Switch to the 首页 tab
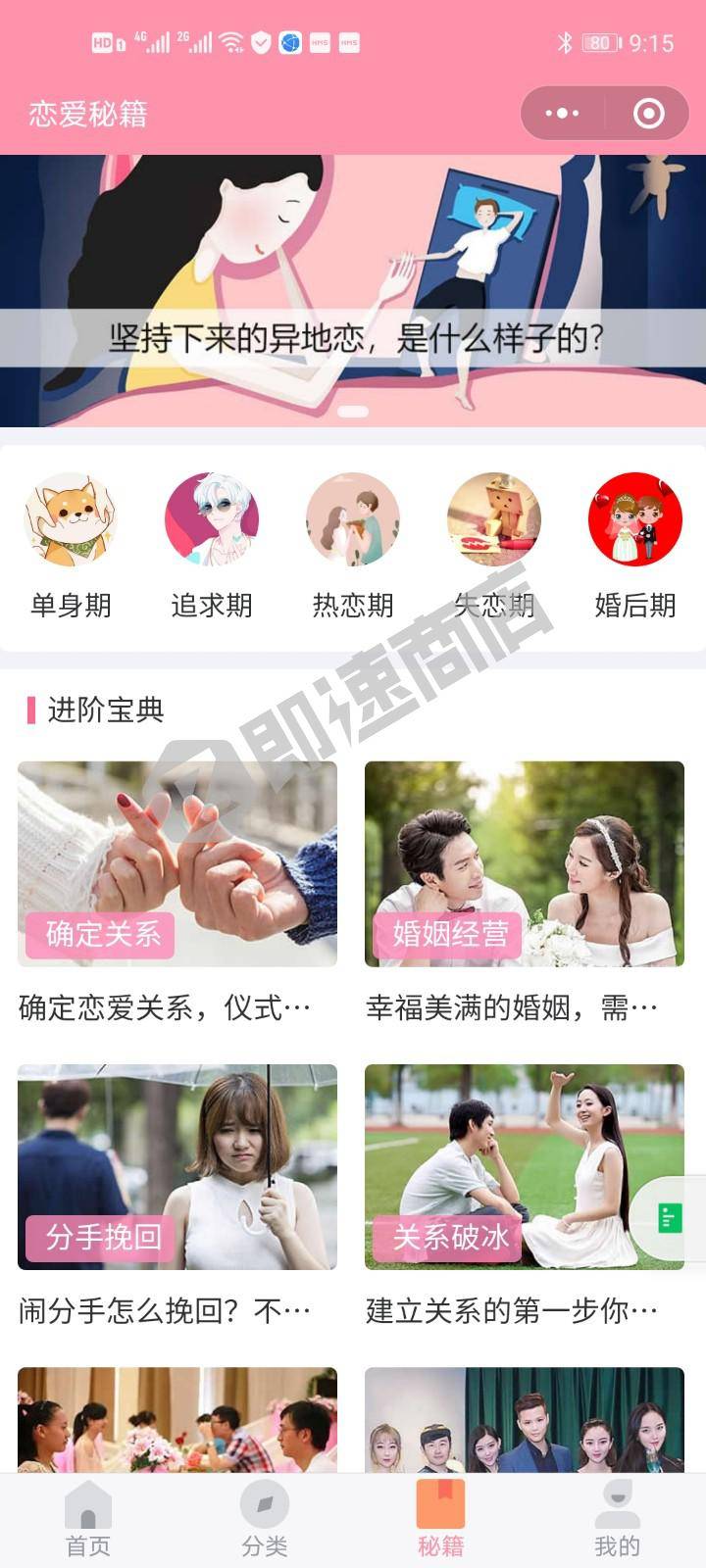 tap(88, 1520)
